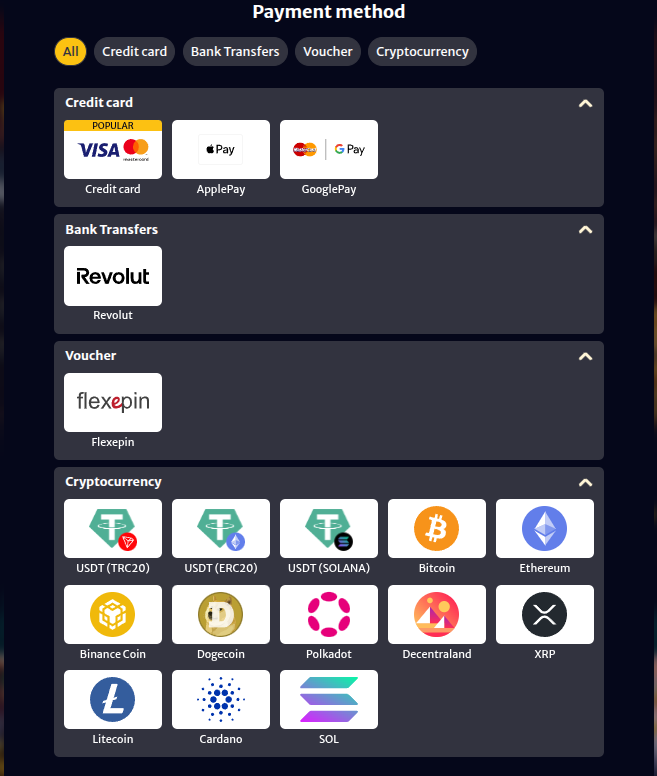Show only Cryptocurrency methods

coord(422,51)
